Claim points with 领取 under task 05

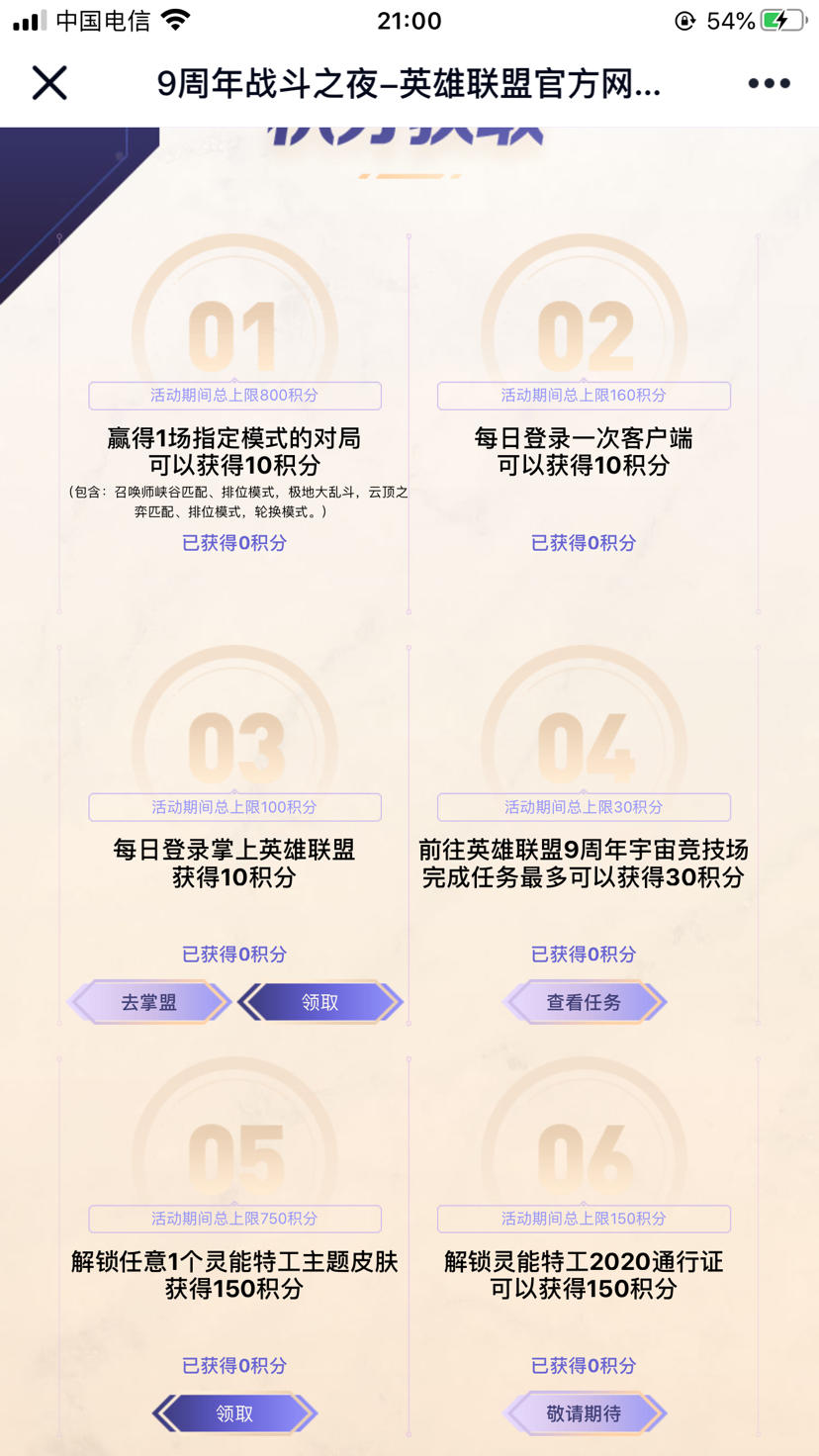tap(234, 1413)
